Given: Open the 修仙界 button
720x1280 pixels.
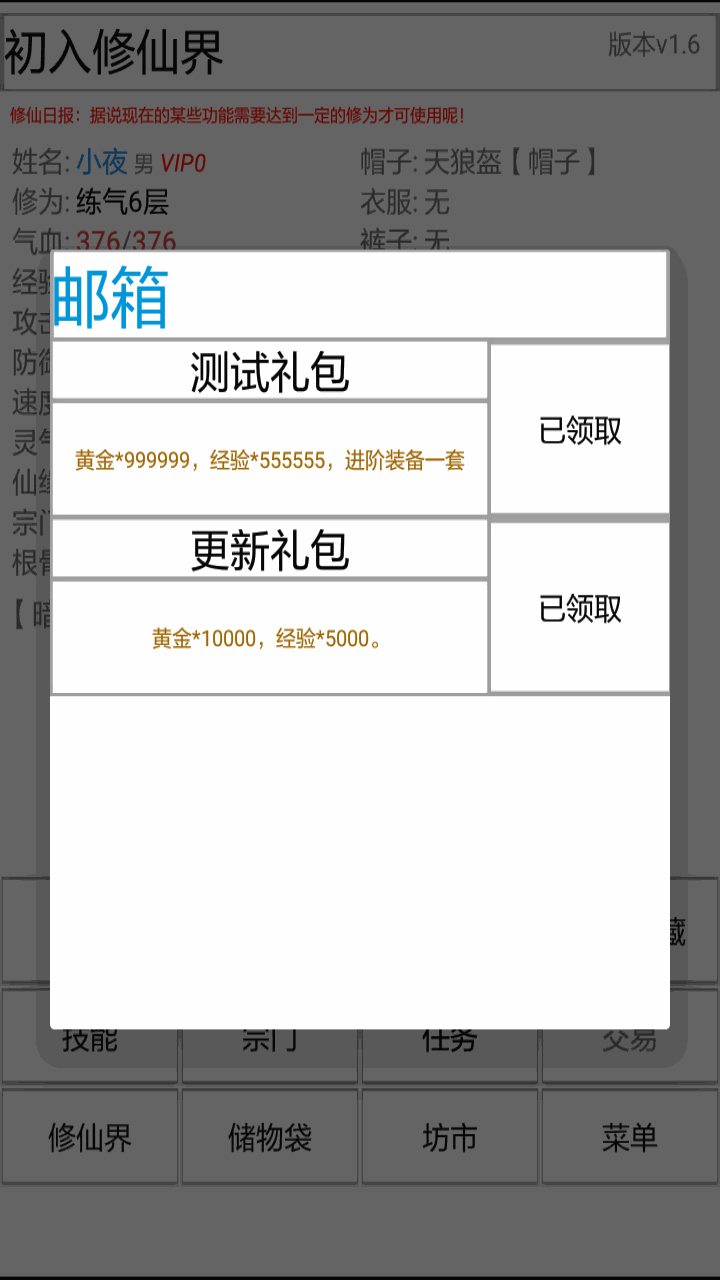Looking at the screenshot, I should [x=90, y=1137].
